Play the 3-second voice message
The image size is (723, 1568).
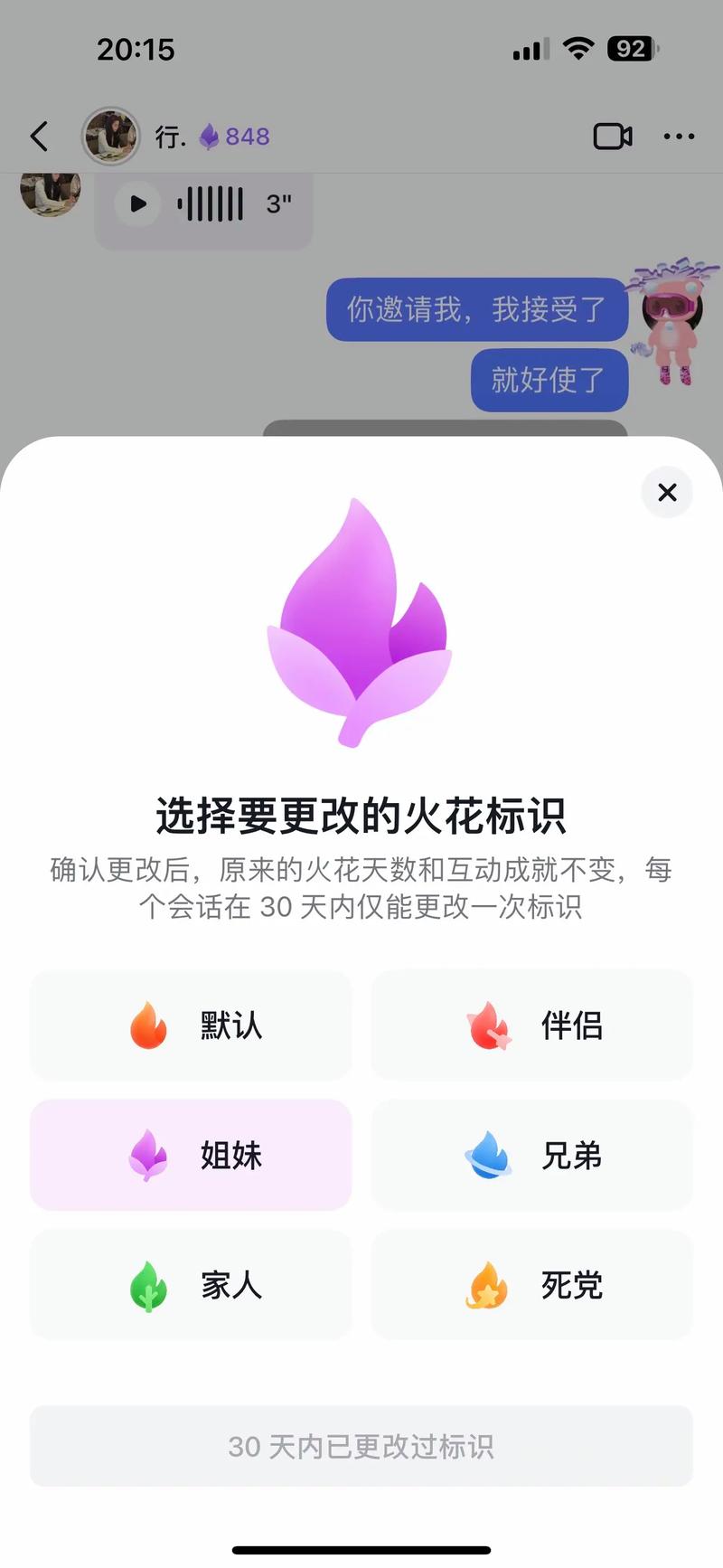(x=137, y=203)
